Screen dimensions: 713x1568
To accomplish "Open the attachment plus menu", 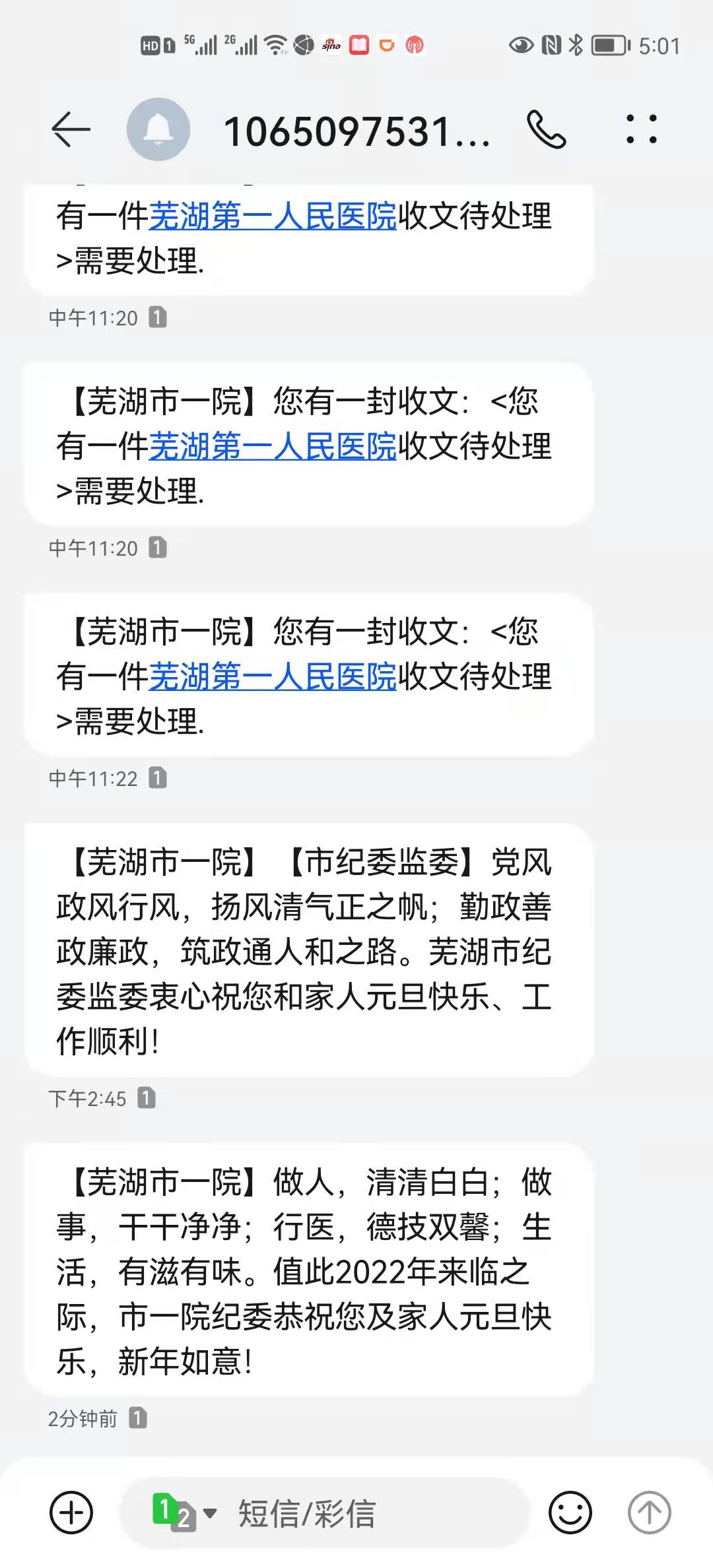I will [x=71, y=1513].
